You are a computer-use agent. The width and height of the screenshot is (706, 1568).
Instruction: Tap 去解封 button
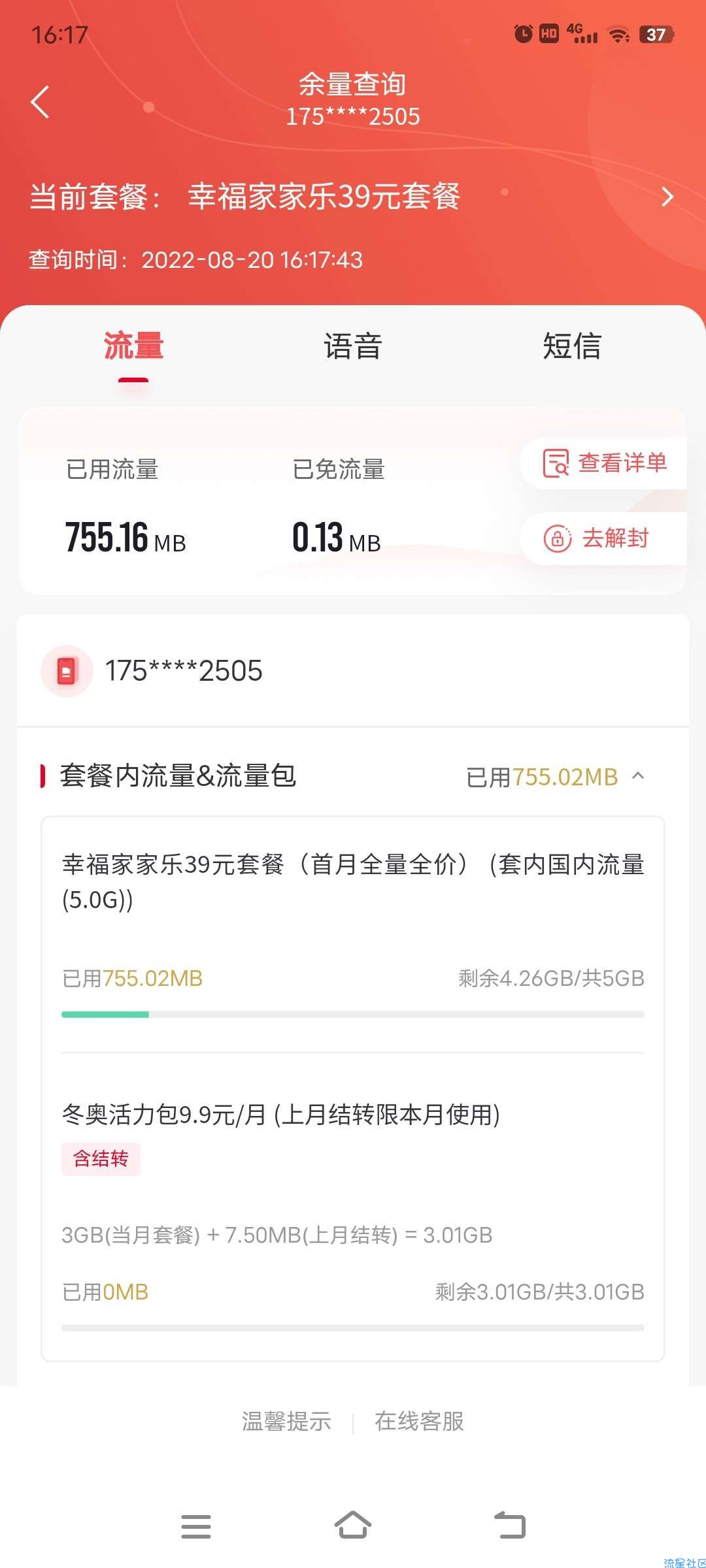(605, 538)
